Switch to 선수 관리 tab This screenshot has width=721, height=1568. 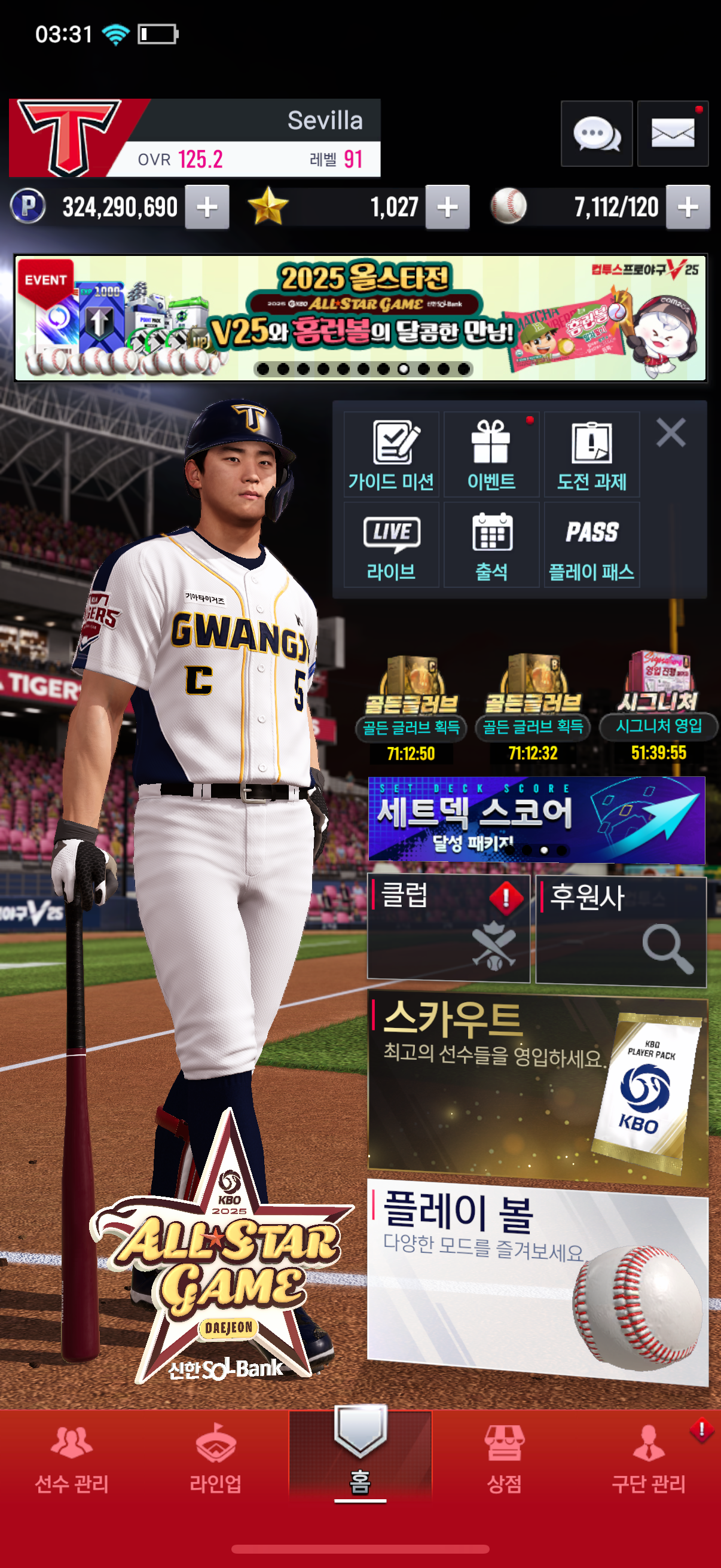pyautogui.click(x=72, y=1461)
